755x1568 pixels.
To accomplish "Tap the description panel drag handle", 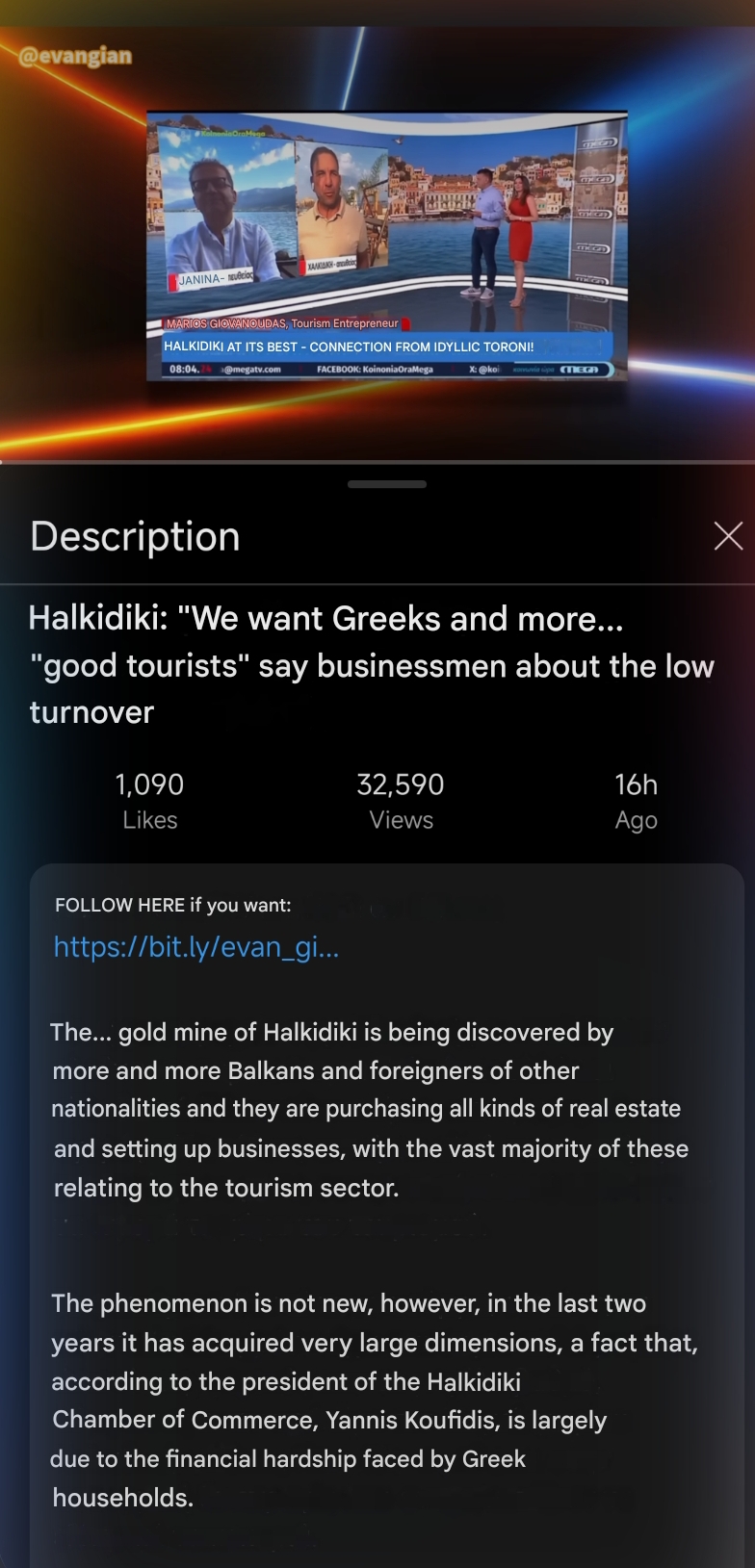I will point(387,484).
